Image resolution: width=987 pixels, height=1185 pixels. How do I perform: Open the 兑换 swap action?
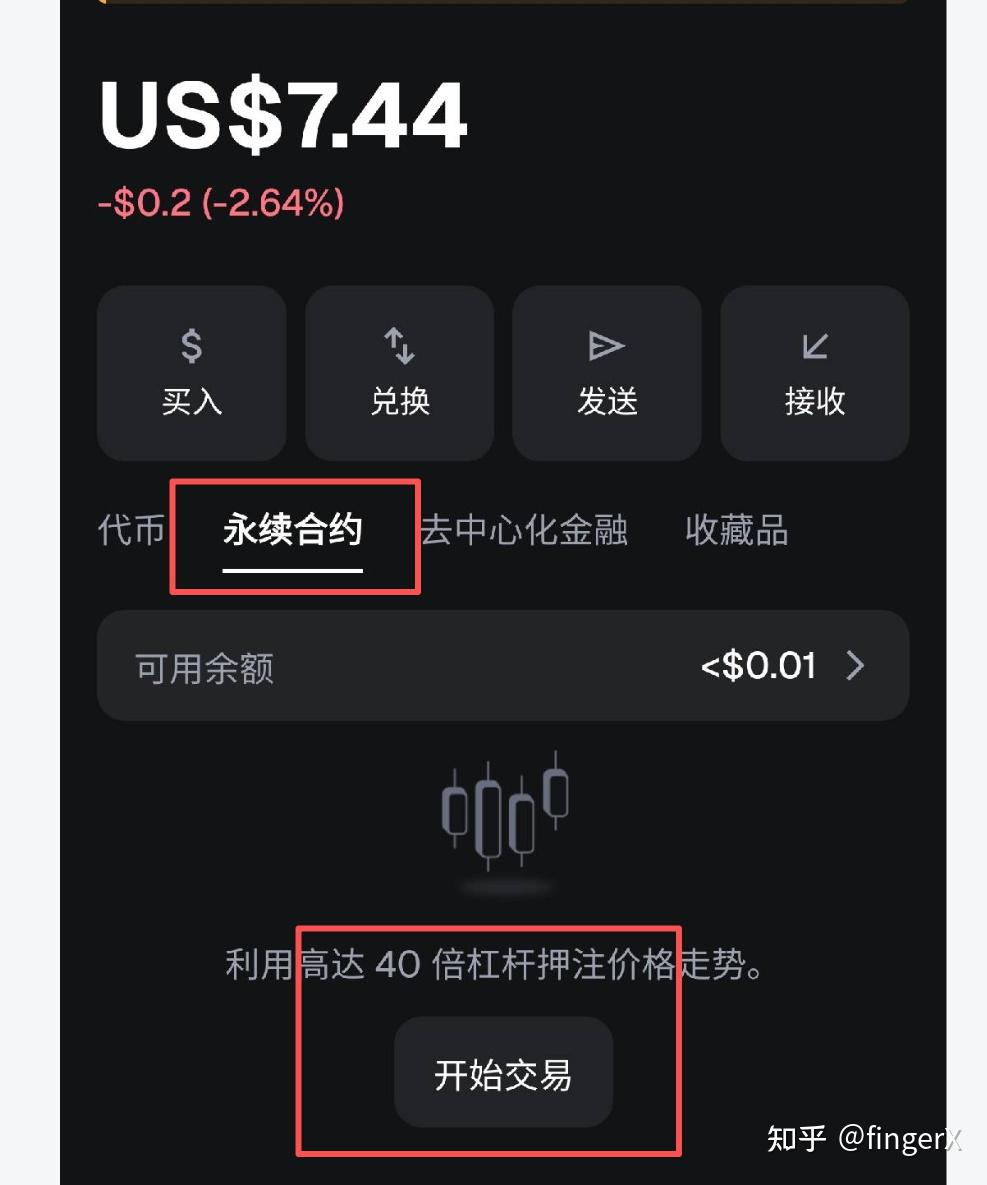click(x=399, y=373)
